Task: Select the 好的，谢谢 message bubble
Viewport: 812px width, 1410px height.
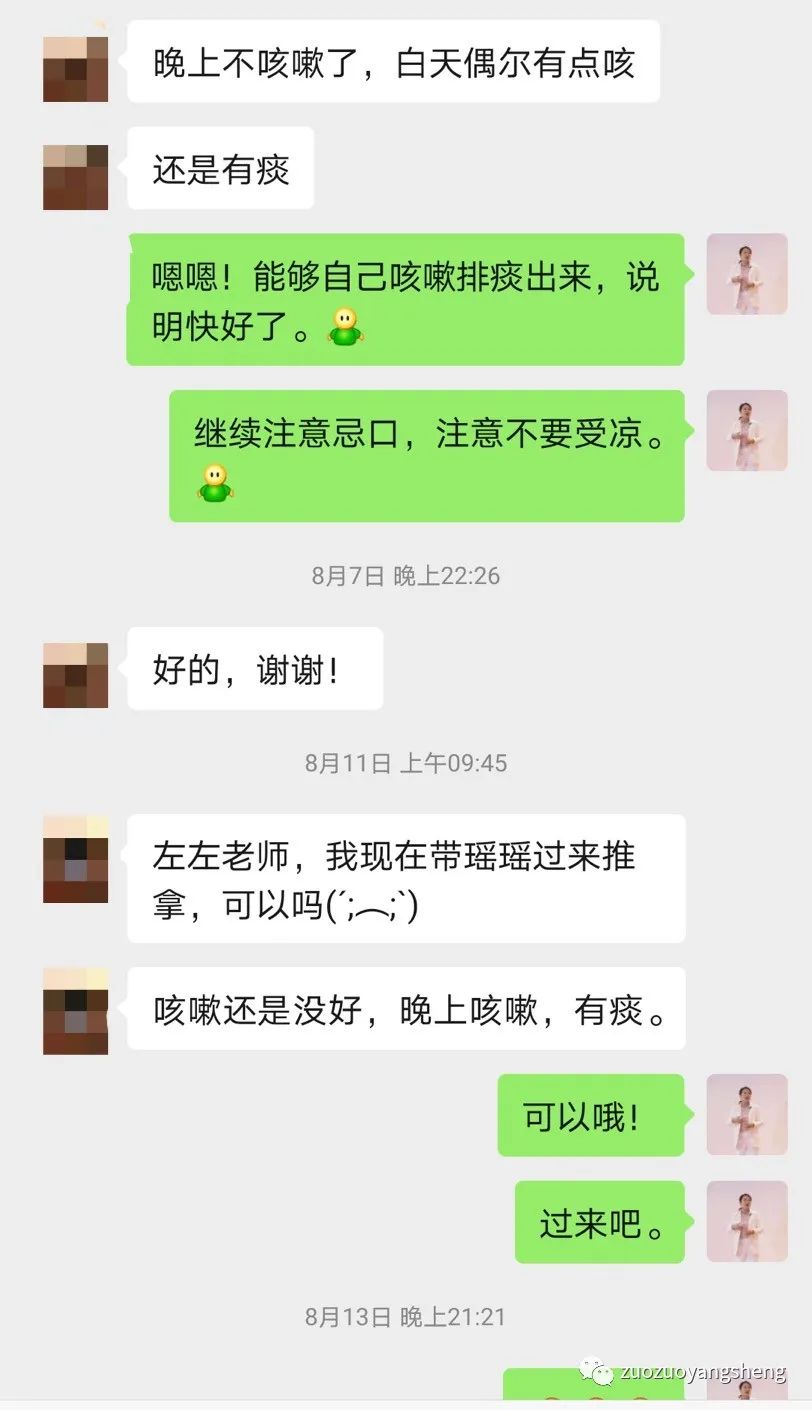Action: (x=253, y=669)
